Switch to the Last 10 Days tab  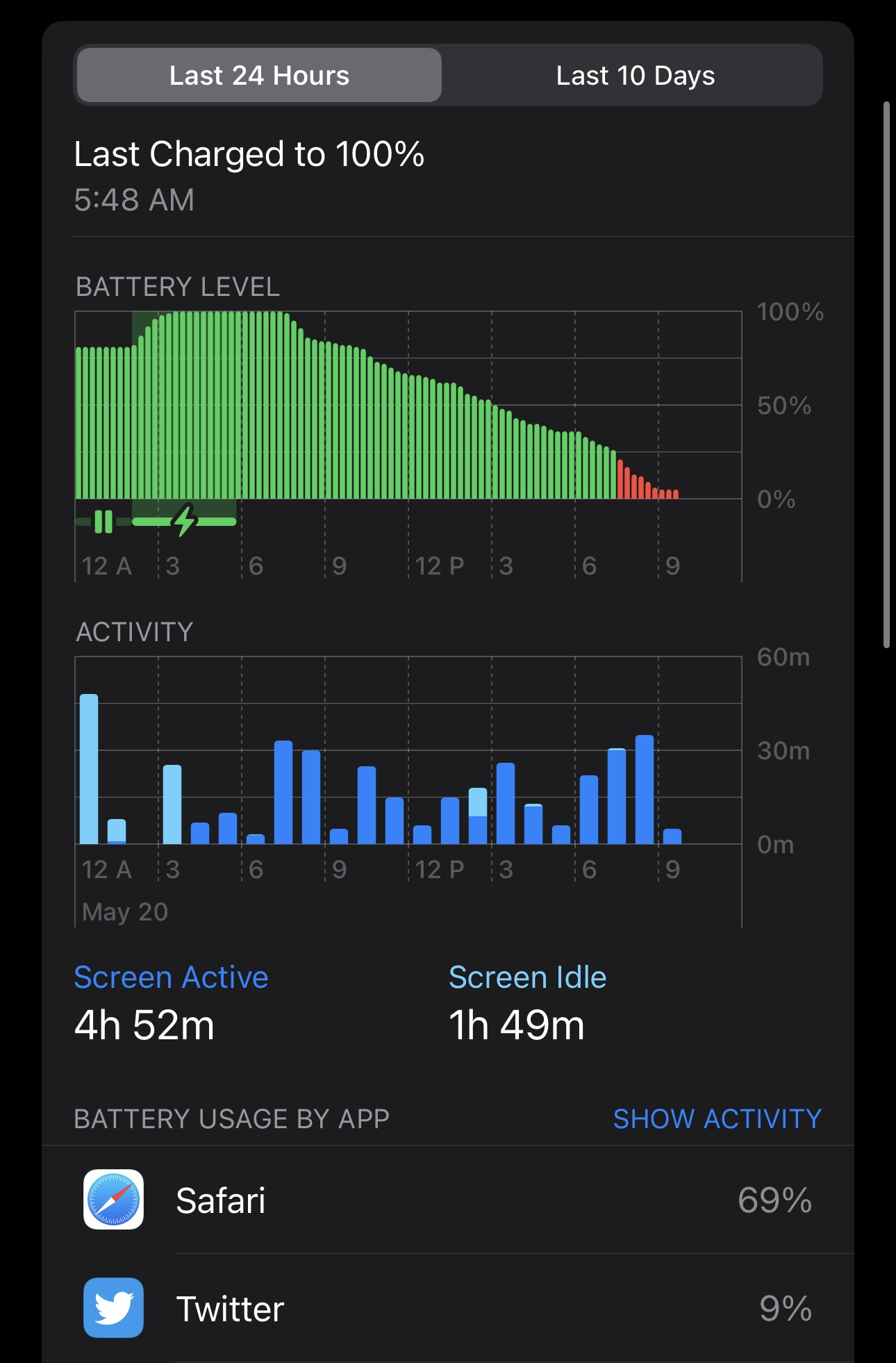635,75
